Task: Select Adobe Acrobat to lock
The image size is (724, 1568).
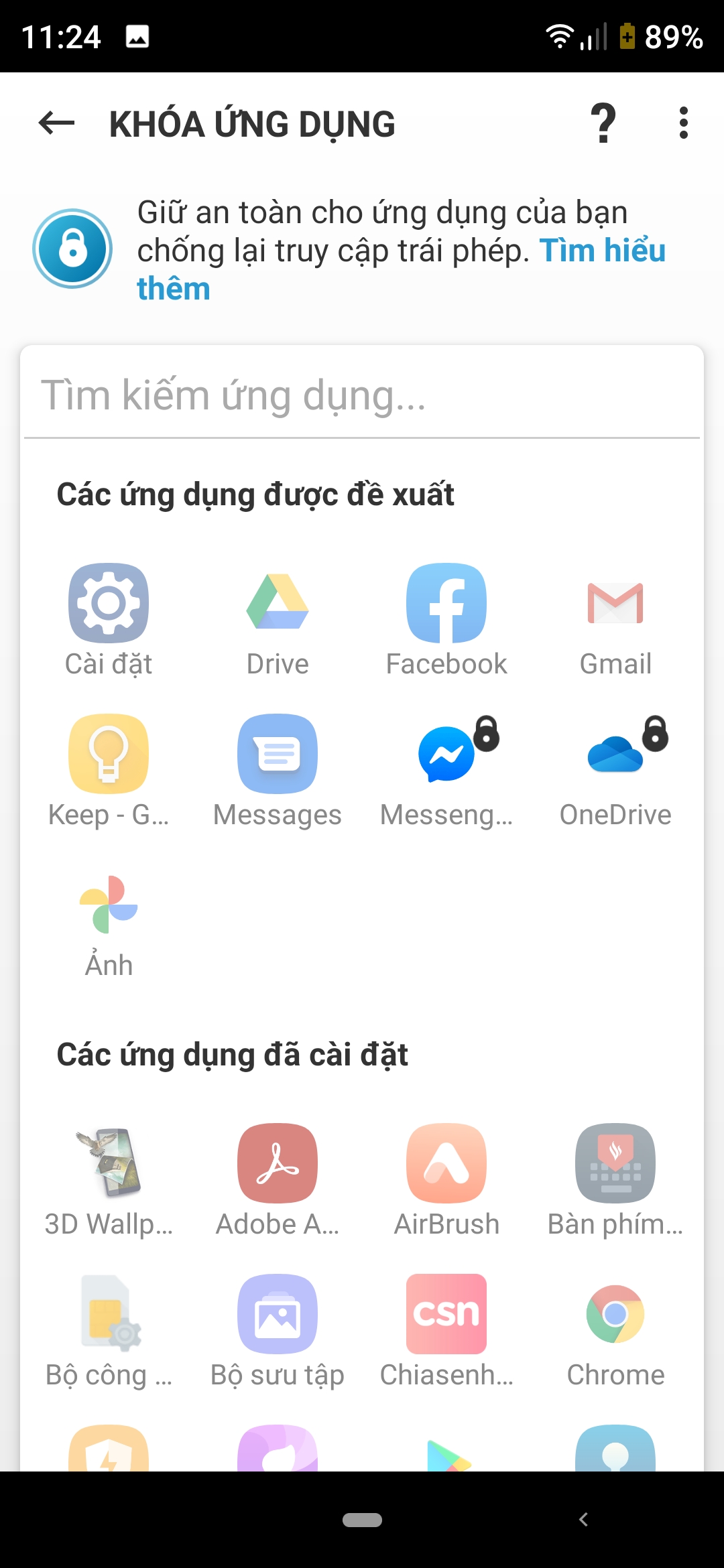Action: pyautogui.click(x=278, y=1163)
